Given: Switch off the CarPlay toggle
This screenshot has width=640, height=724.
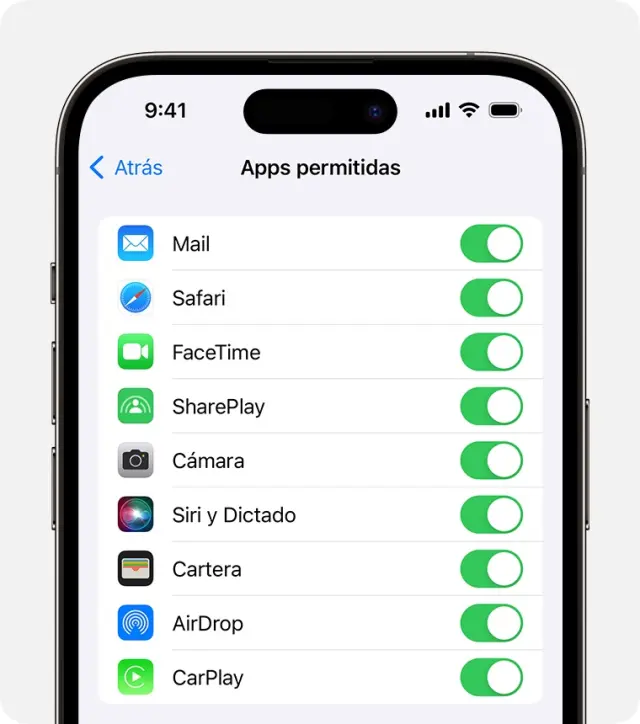Looking at the screenshot, I should tap(491, 677).
